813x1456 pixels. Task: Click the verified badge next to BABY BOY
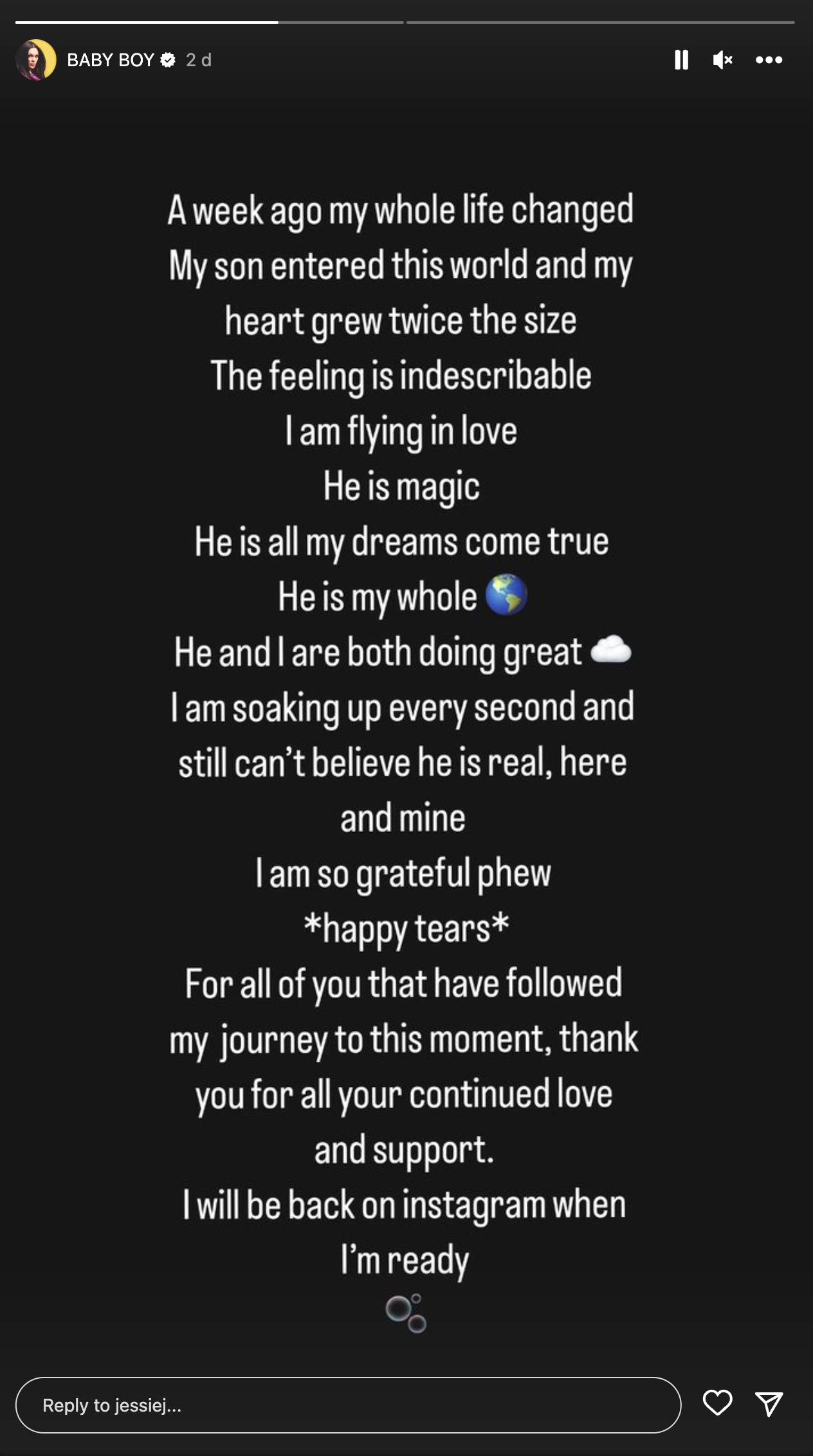point(169,60)
